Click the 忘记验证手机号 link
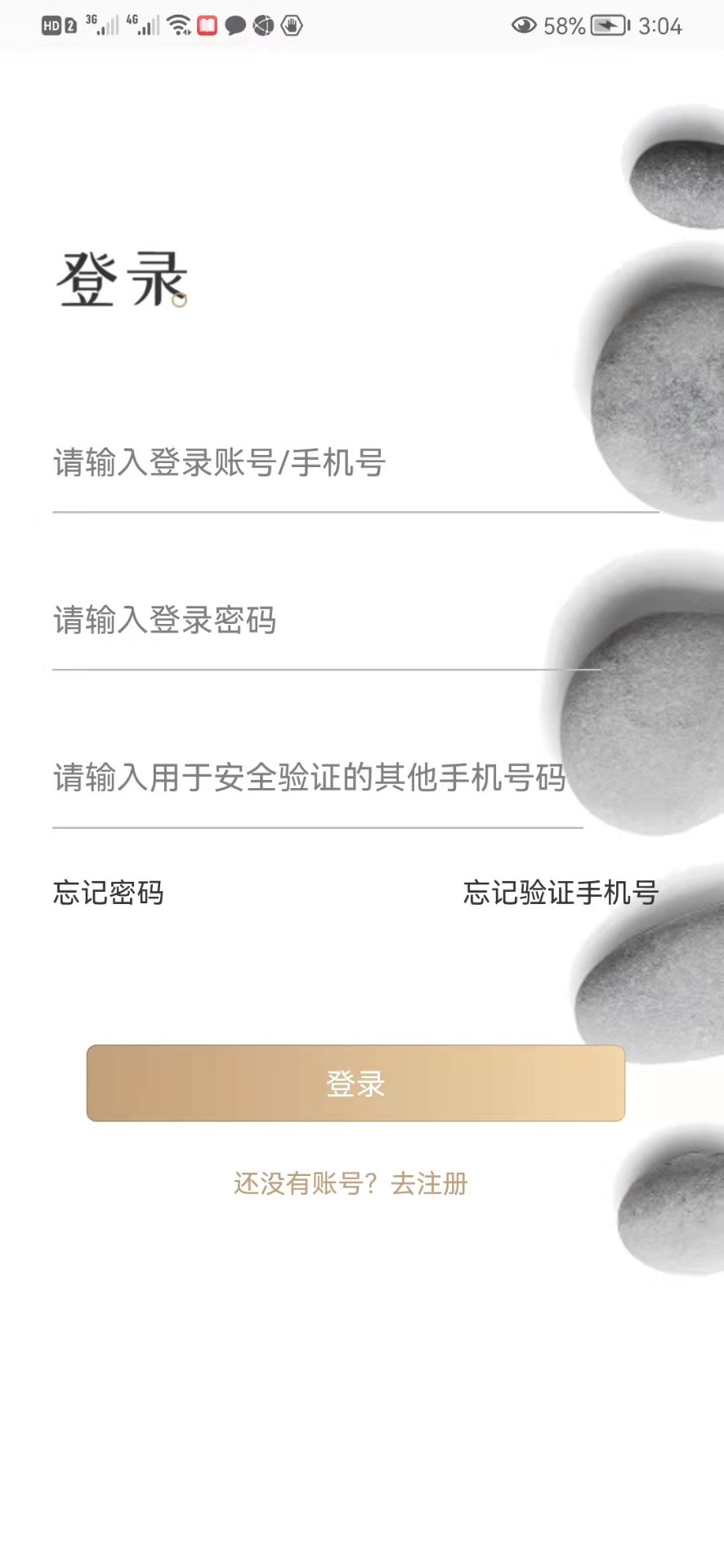The width and height of the screenshot is (724, 1568). 561,893
